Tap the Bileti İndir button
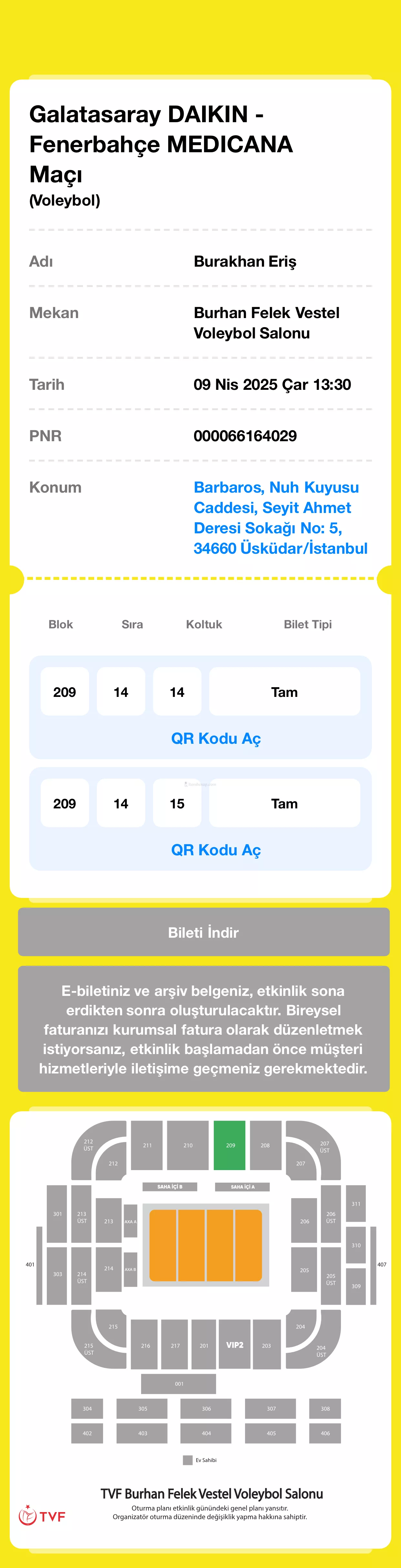401x1568 pixels. (203, 932)
